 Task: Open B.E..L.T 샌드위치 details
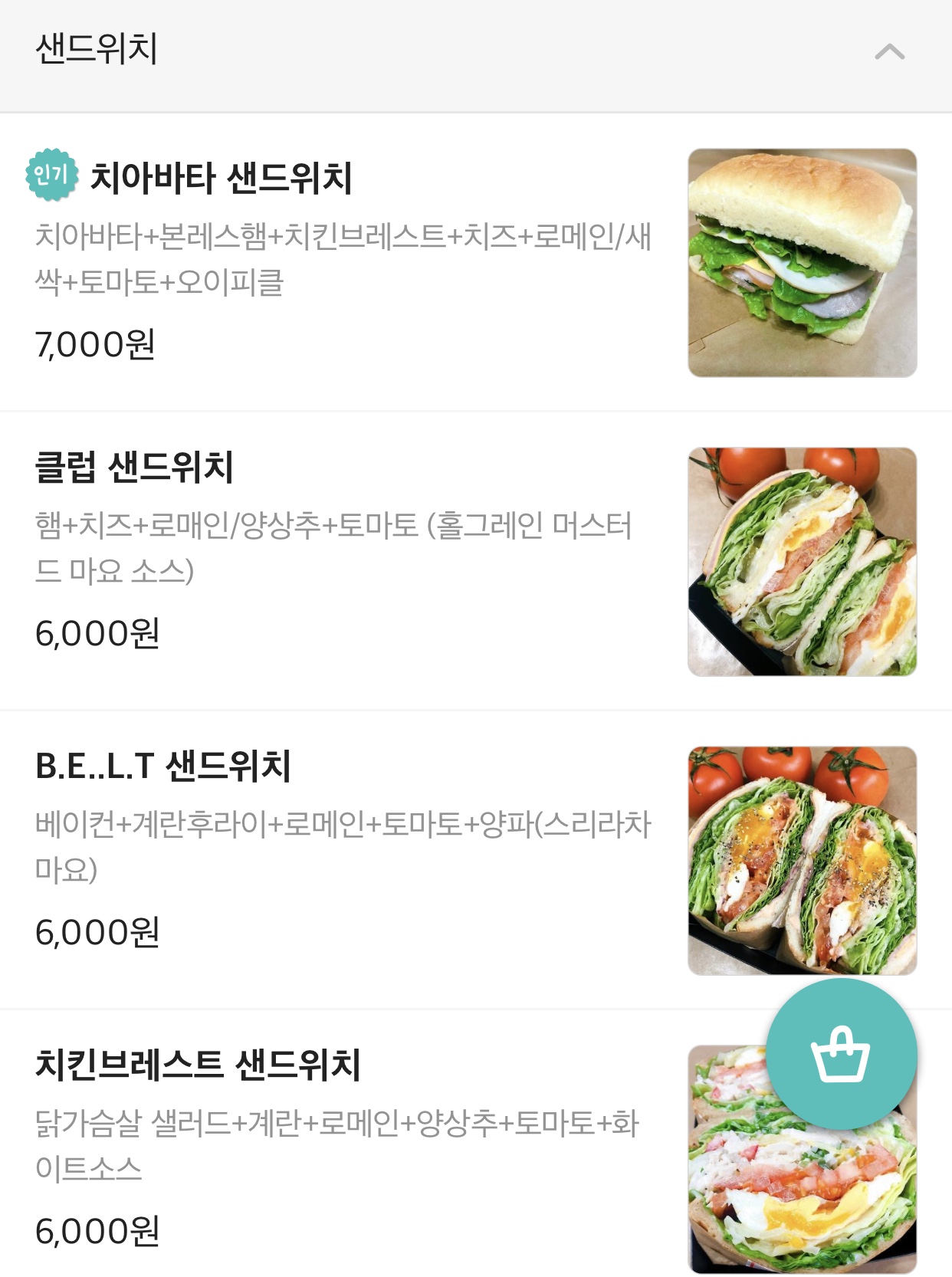pyautogui.click(x=163, y=767)
